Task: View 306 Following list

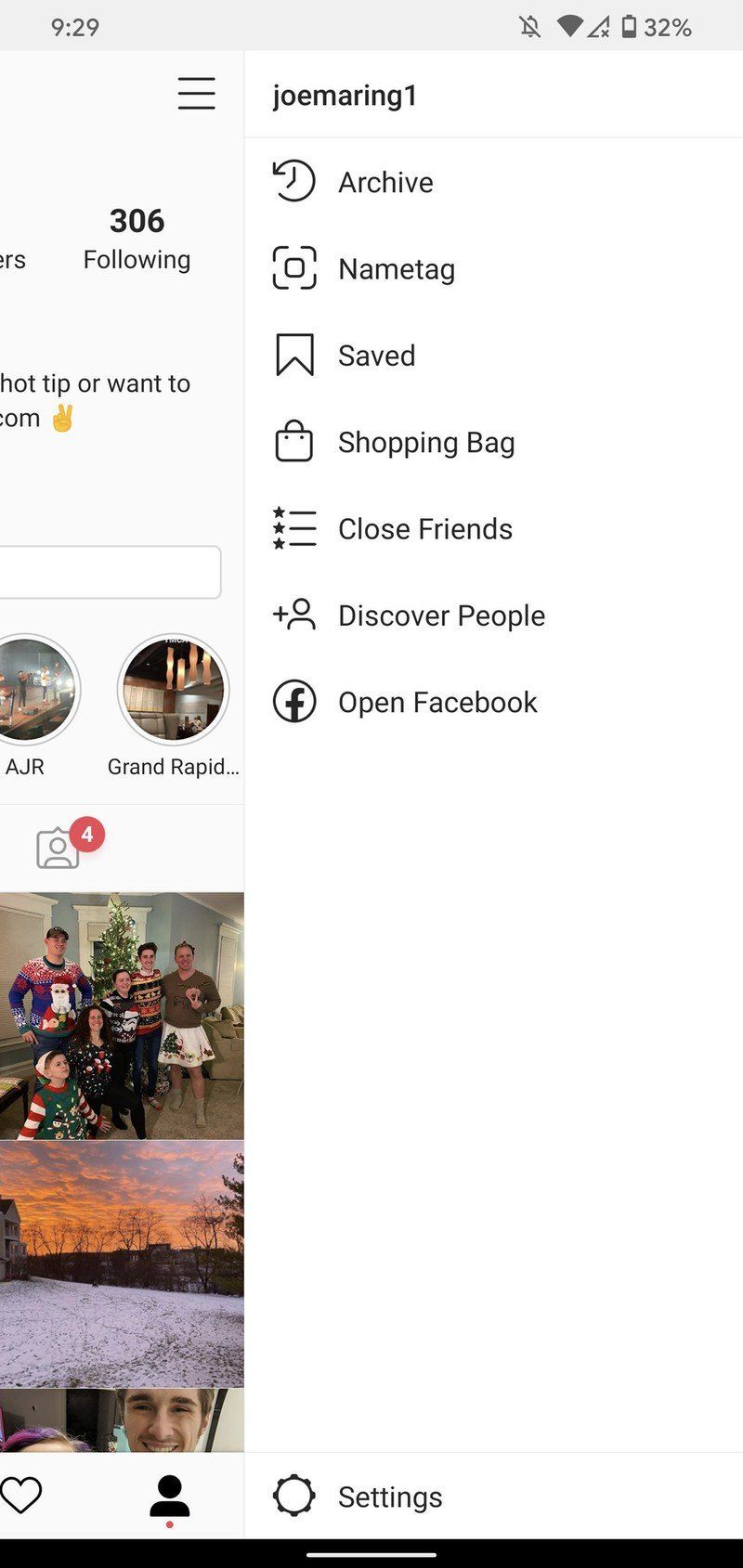Action: [137, 239]
